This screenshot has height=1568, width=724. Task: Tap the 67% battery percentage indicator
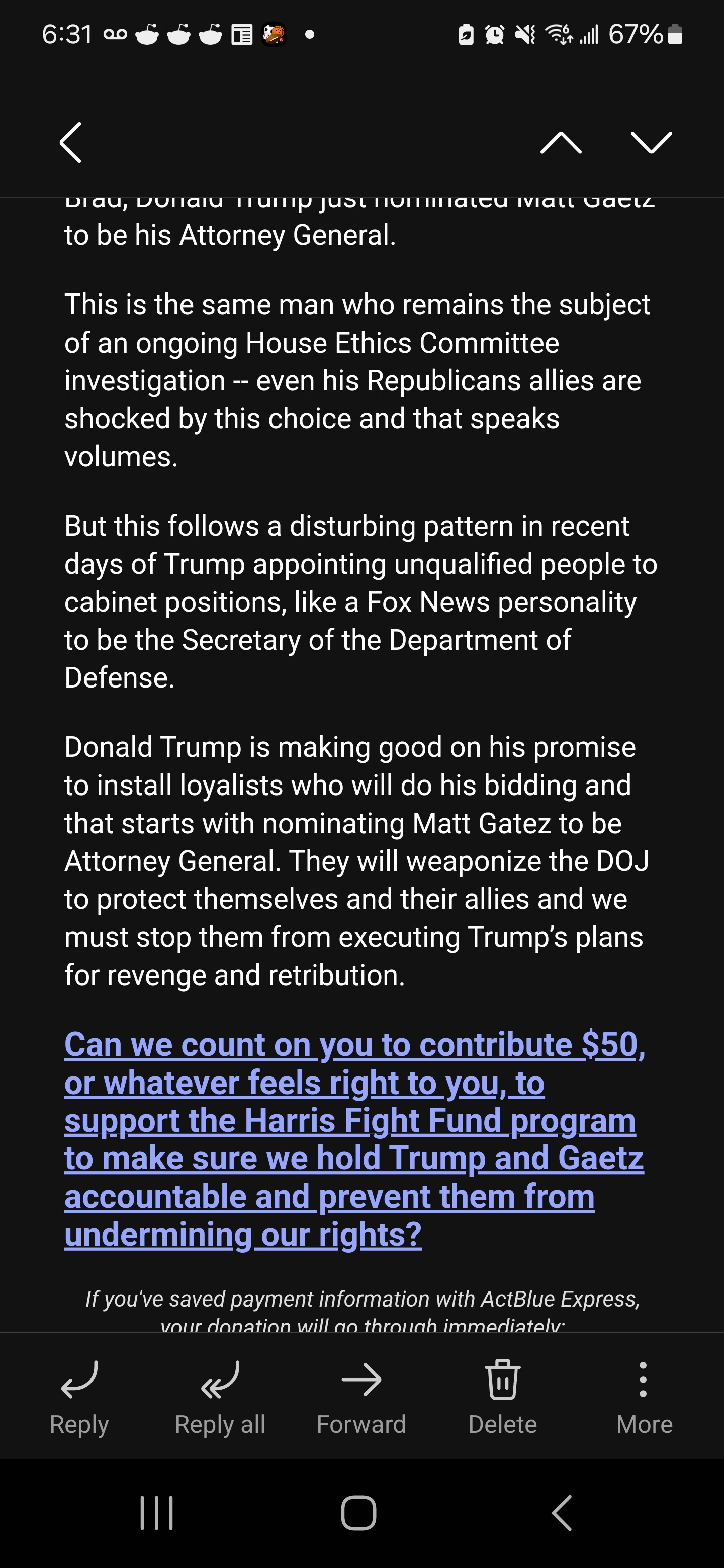[x=635, y=35]
